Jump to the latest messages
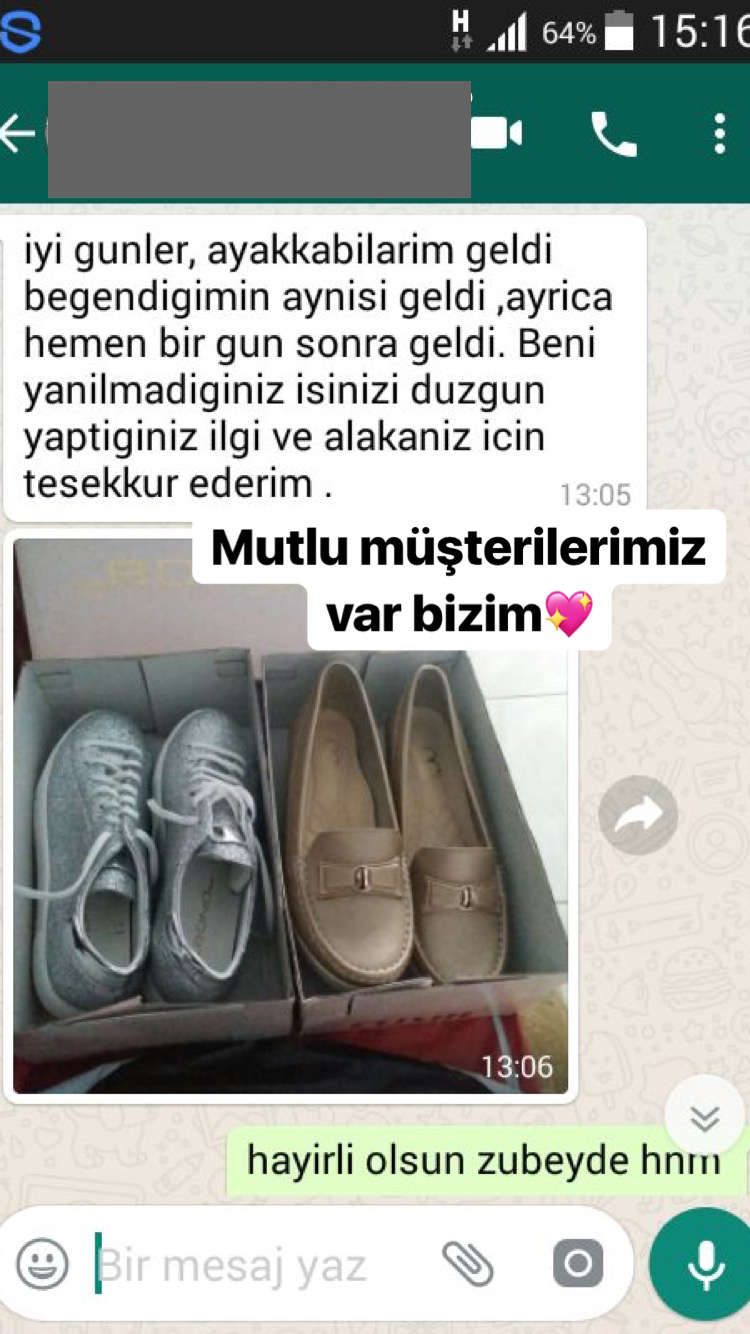 (704, 1117)
